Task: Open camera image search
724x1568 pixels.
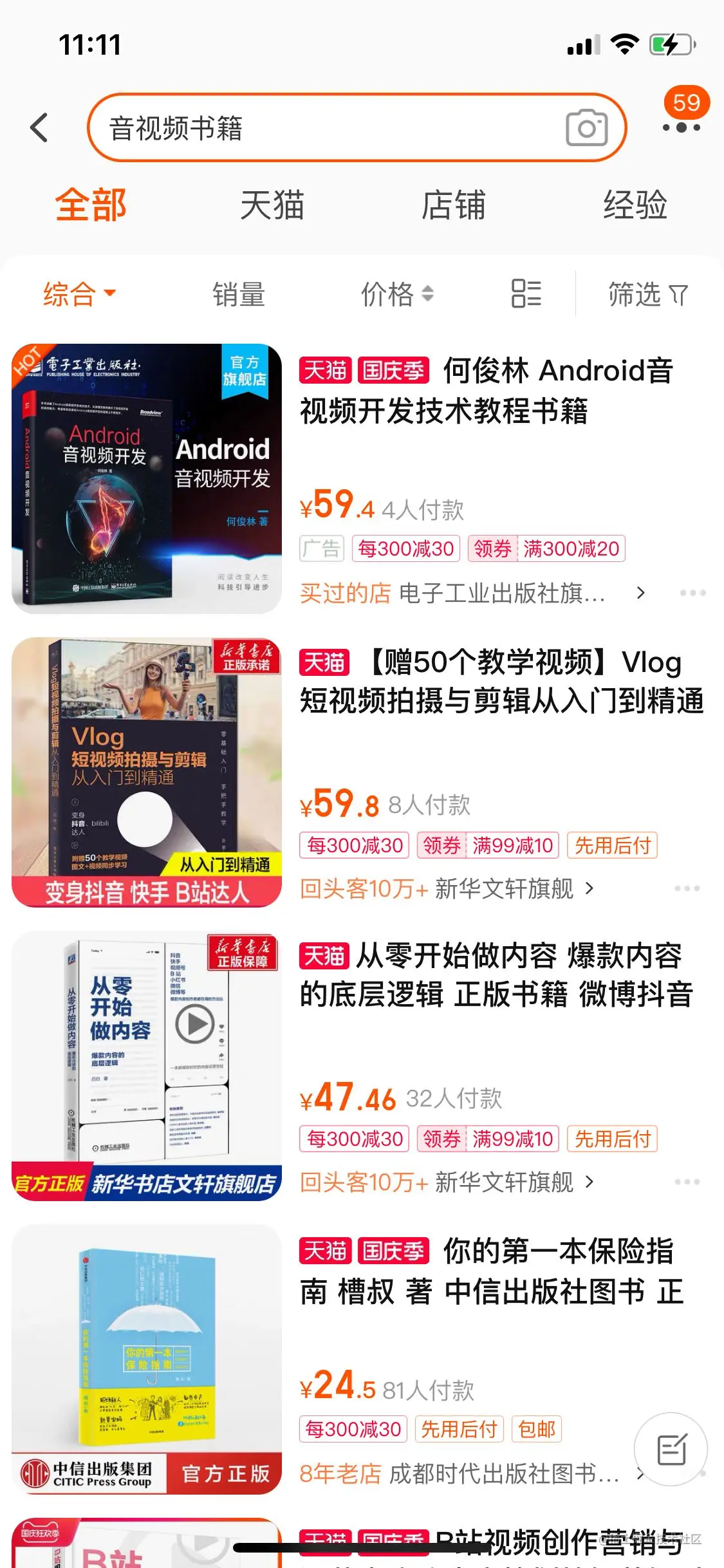Action: pyautogui.click(x=586, y=127)
